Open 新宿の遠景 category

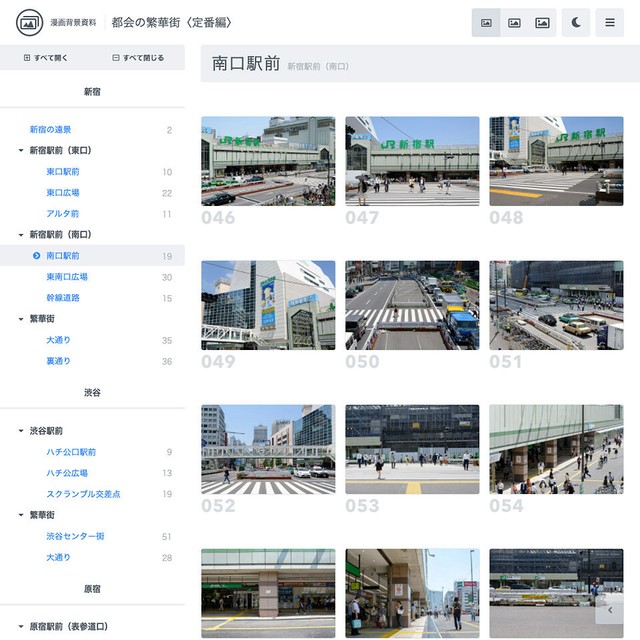coord(50,130)
